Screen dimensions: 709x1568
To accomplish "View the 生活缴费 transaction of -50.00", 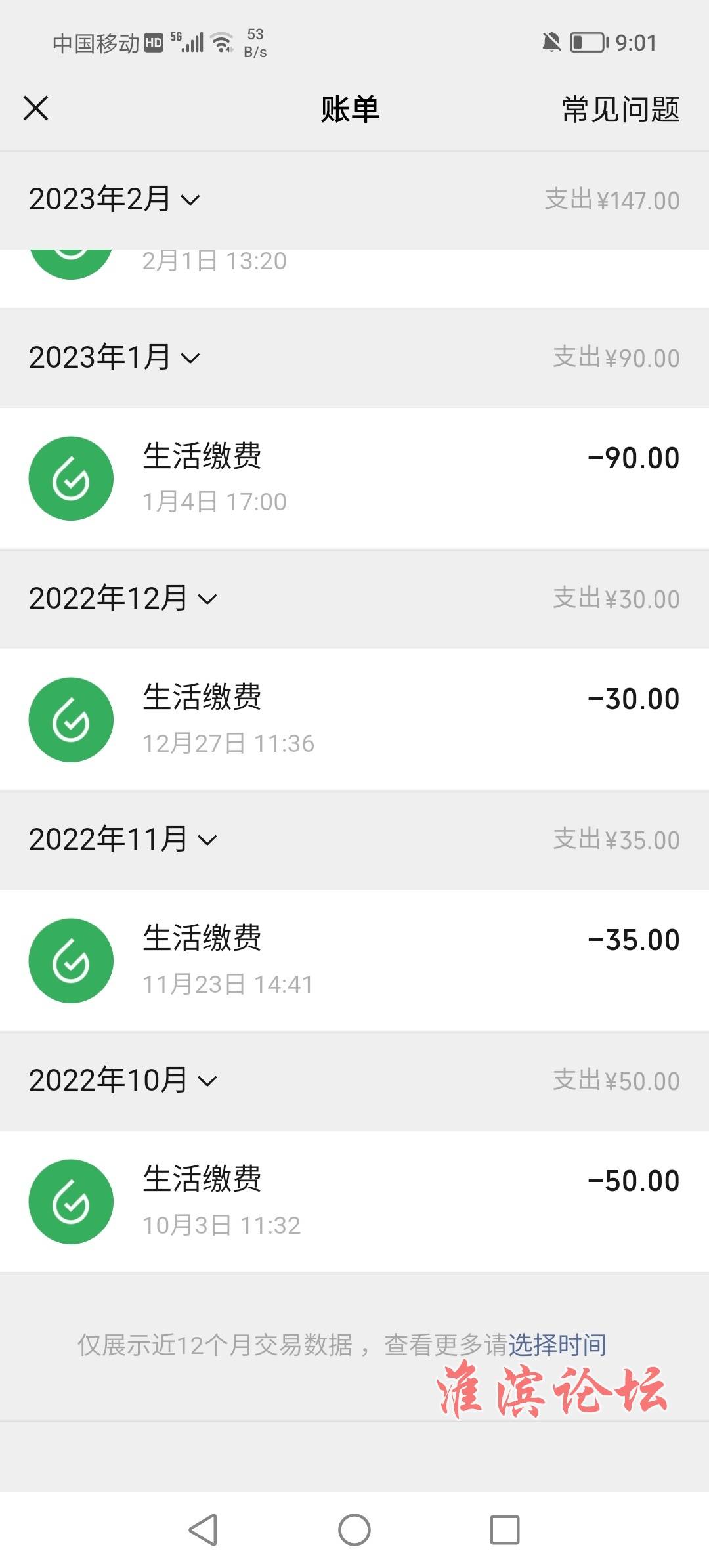I will [354, 1202].
